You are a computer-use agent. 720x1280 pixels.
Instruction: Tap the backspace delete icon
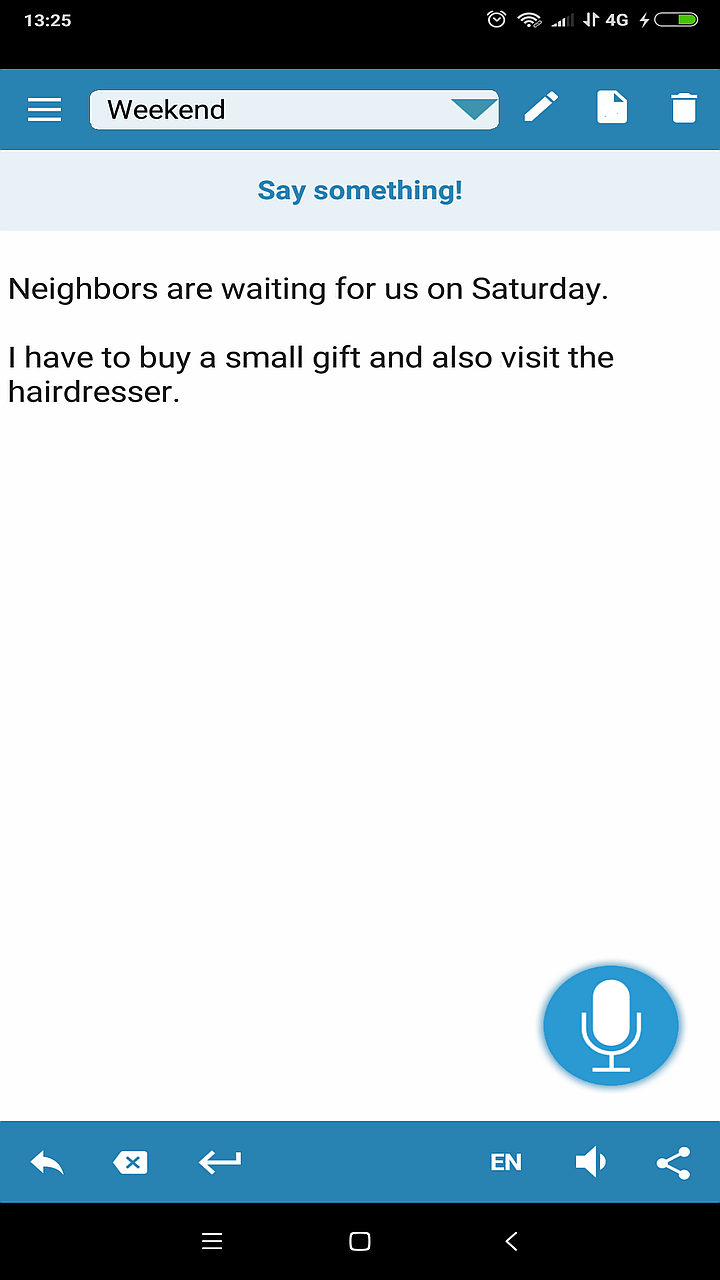131,1162
